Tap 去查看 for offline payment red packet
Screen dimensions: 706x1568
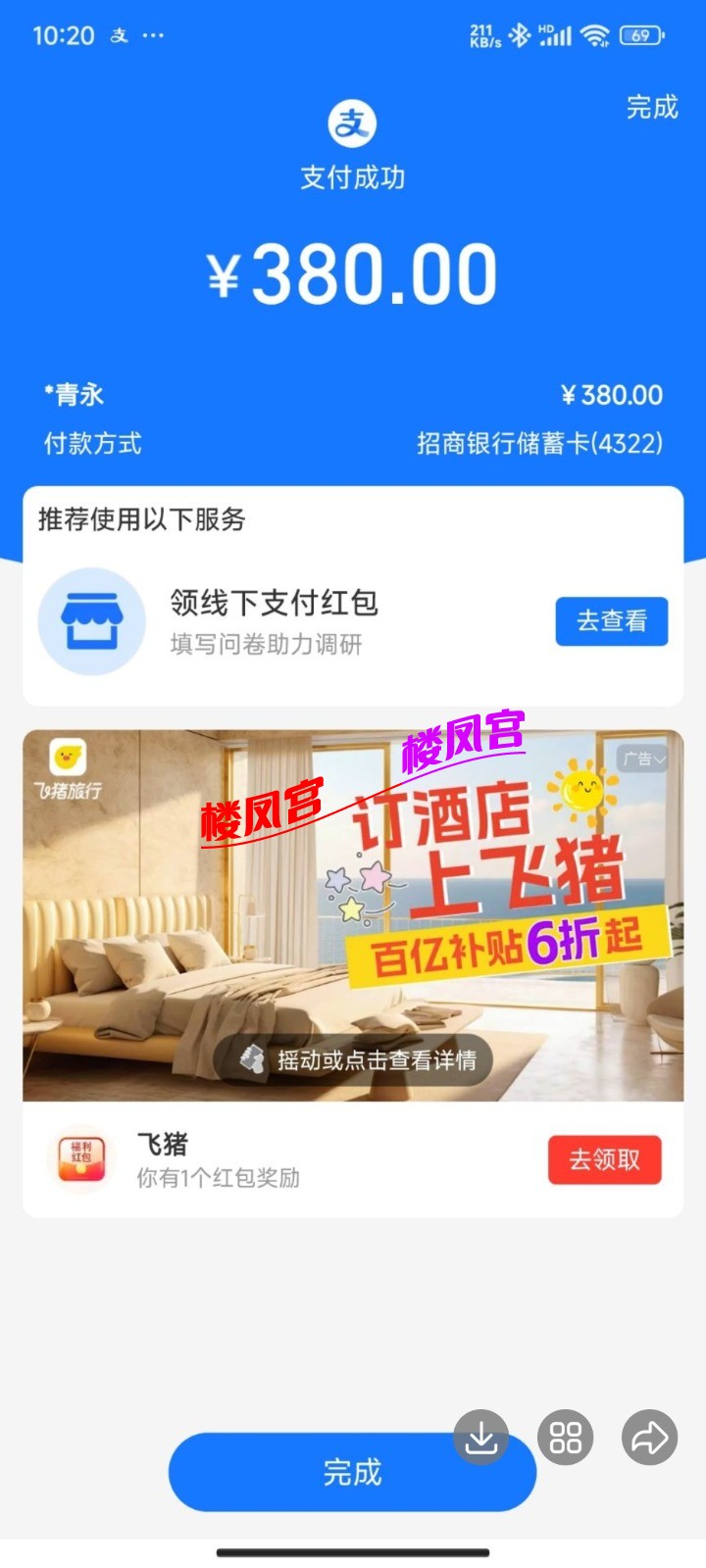[x=611, y=620]
